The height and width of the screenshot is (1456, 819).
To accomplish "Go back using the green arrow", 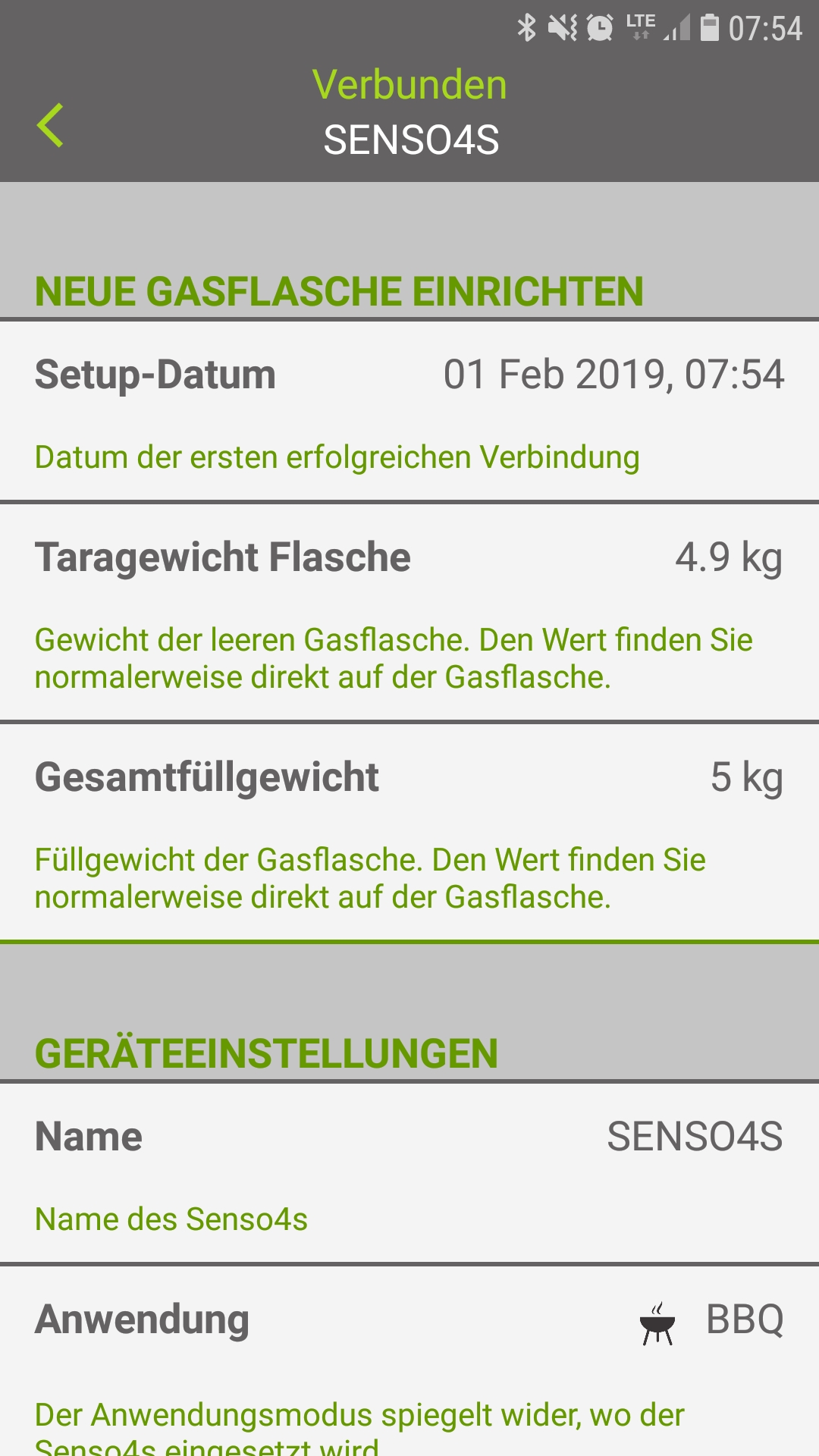I will pos(50,125).
